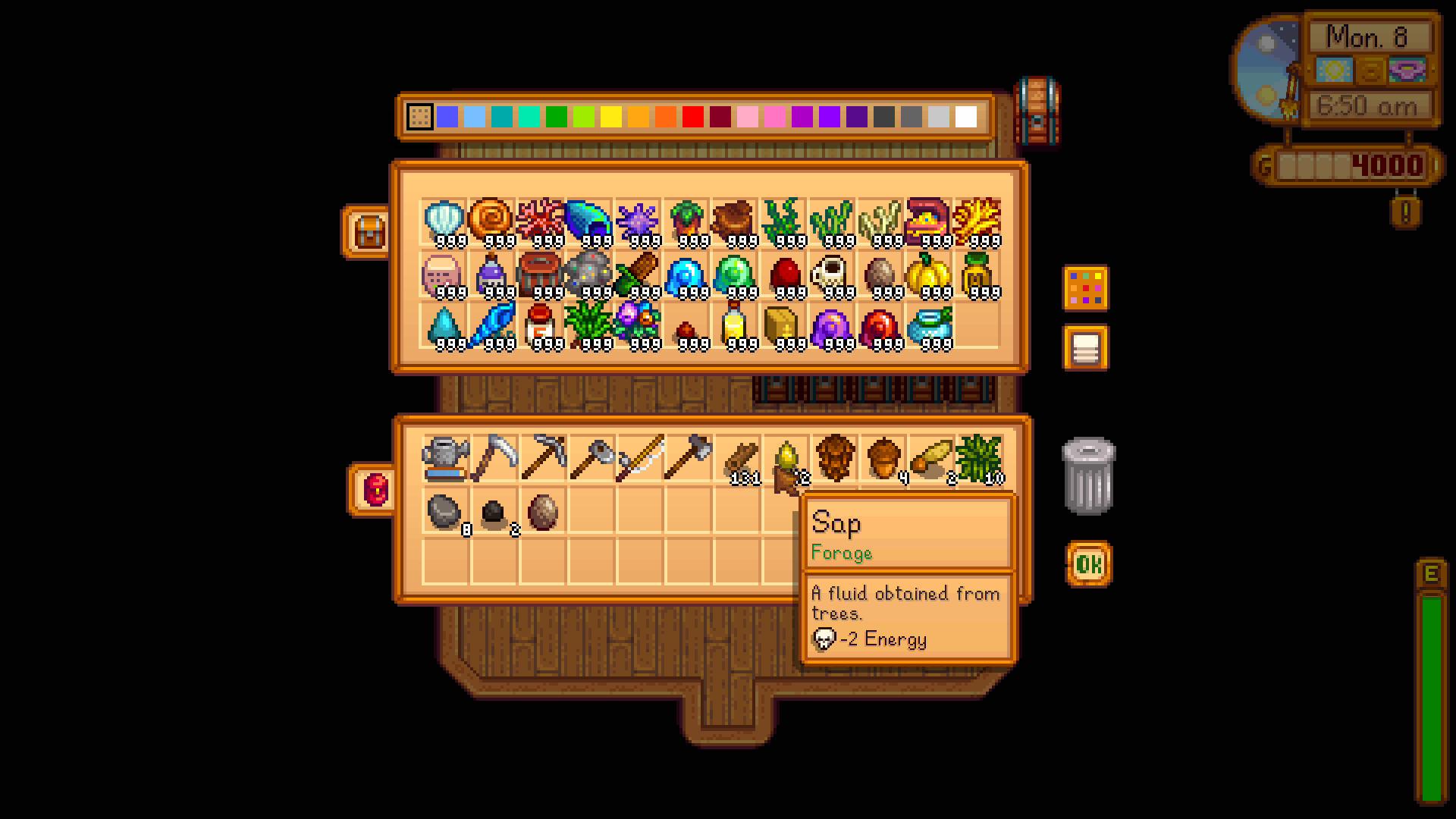
Task: Confirm with the OK button
Action: point(1089,563)
